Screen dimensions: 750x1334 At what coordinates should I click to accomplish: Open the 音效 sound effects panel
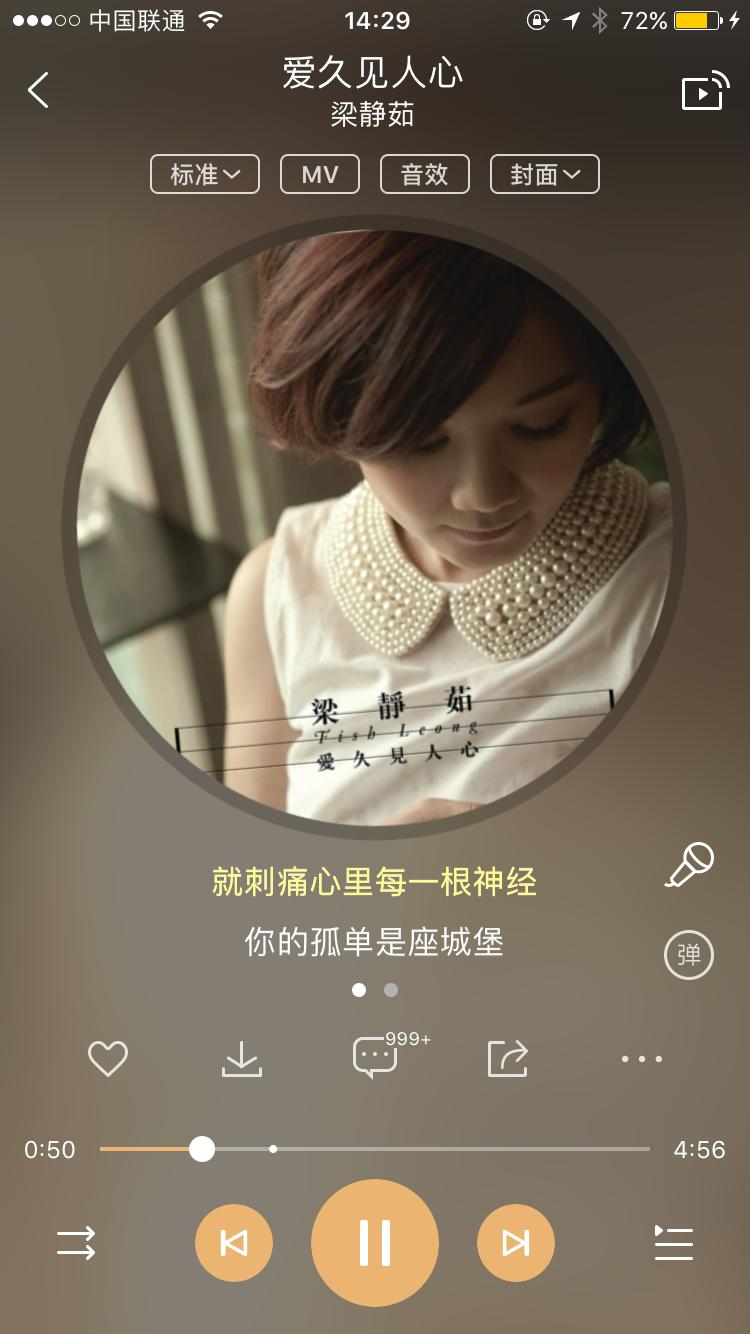pos(424,174)
